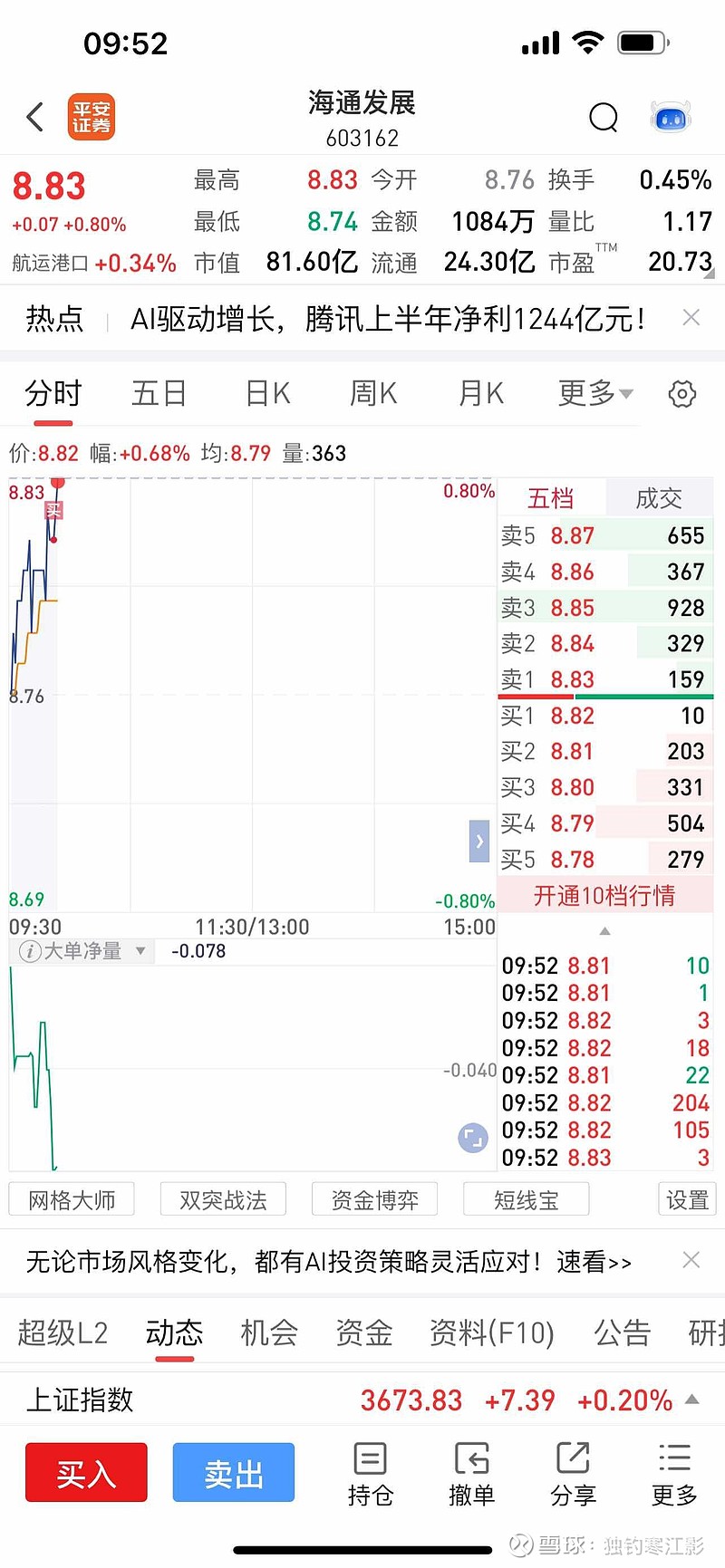
Task: Dismiss the 热点 Tencent news banner
Action: [691, 318]
